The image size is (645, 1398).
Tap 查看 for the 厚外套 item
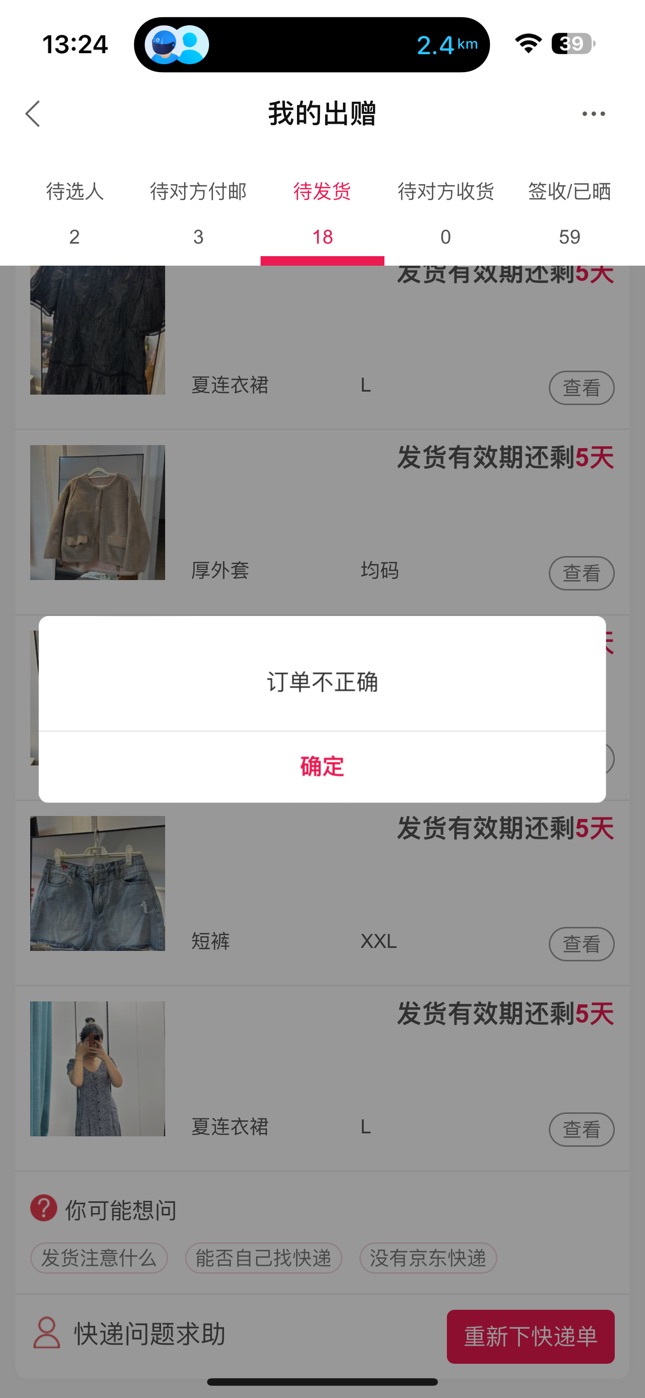(581, 573)
